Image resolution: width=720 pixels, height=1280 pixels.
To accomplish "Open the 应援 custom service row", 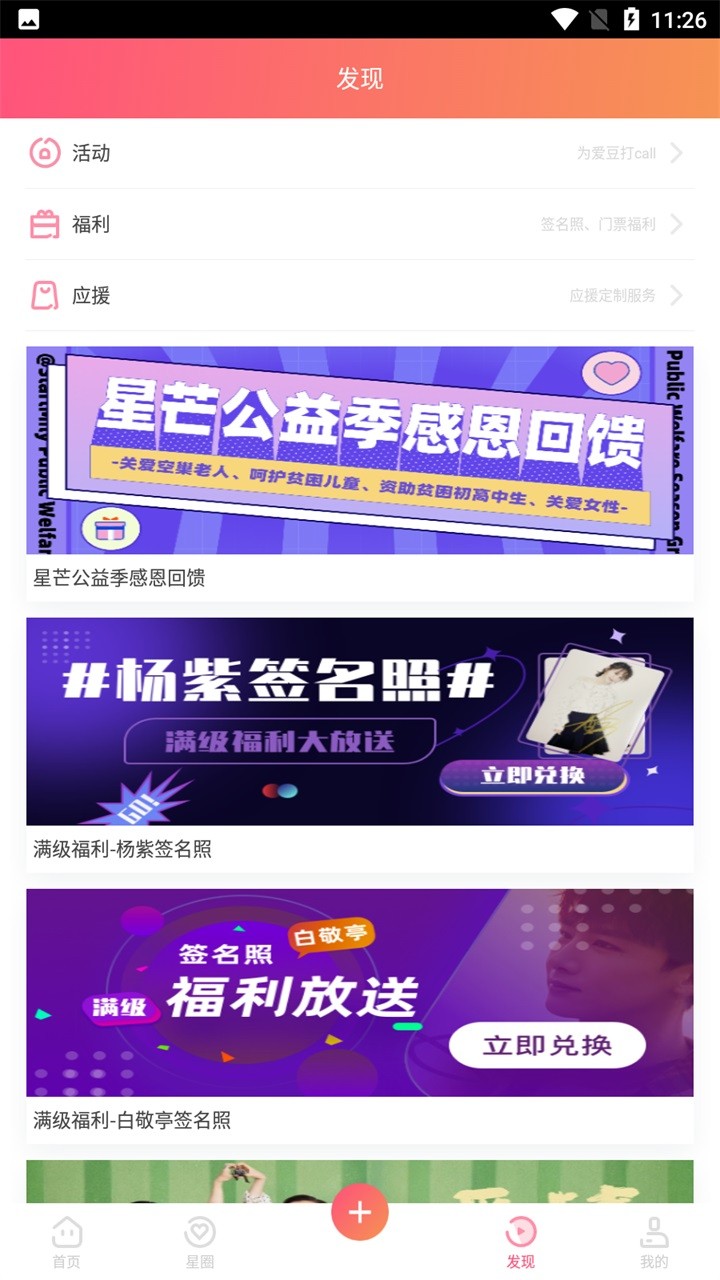I will click(360, 295).
